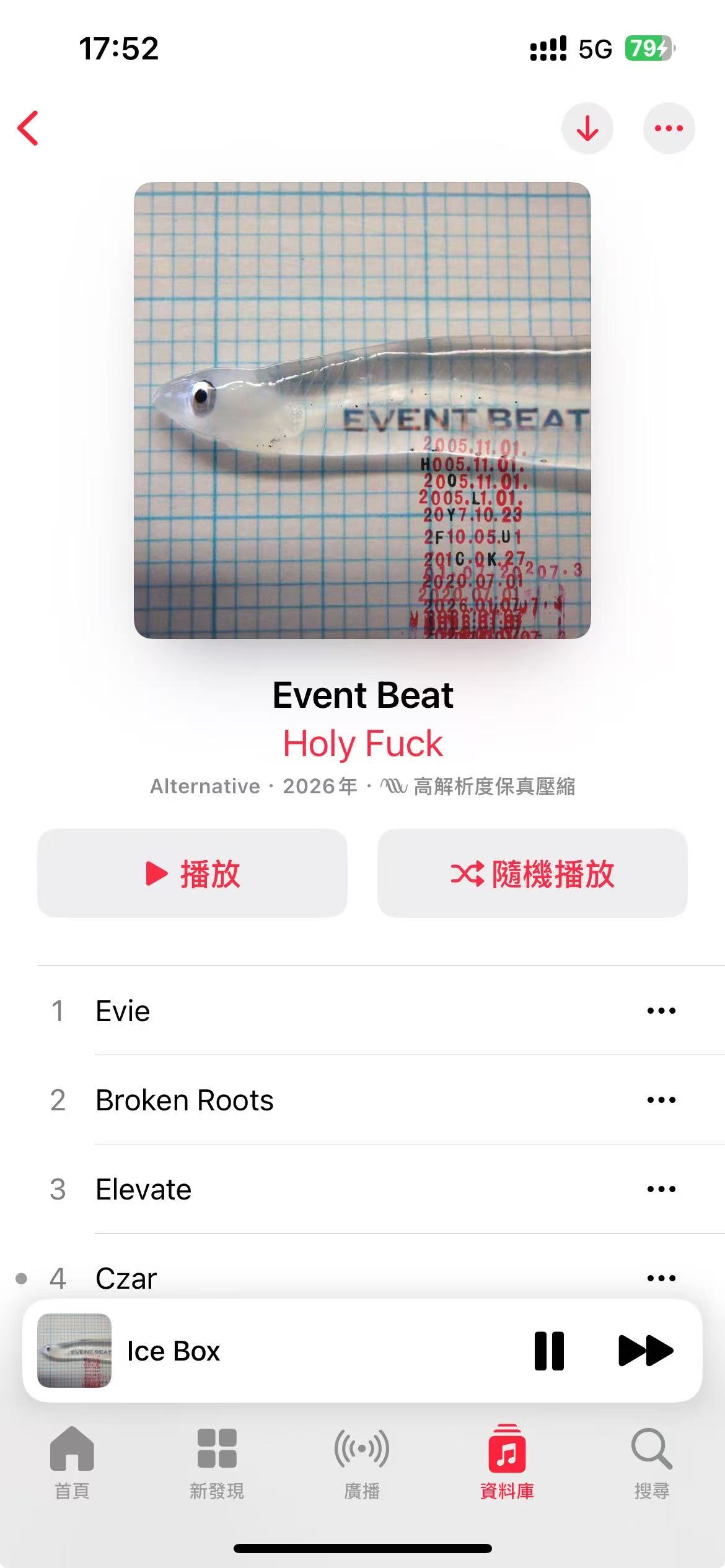Open the artist page for Holy Fuck

coord(362,743)
